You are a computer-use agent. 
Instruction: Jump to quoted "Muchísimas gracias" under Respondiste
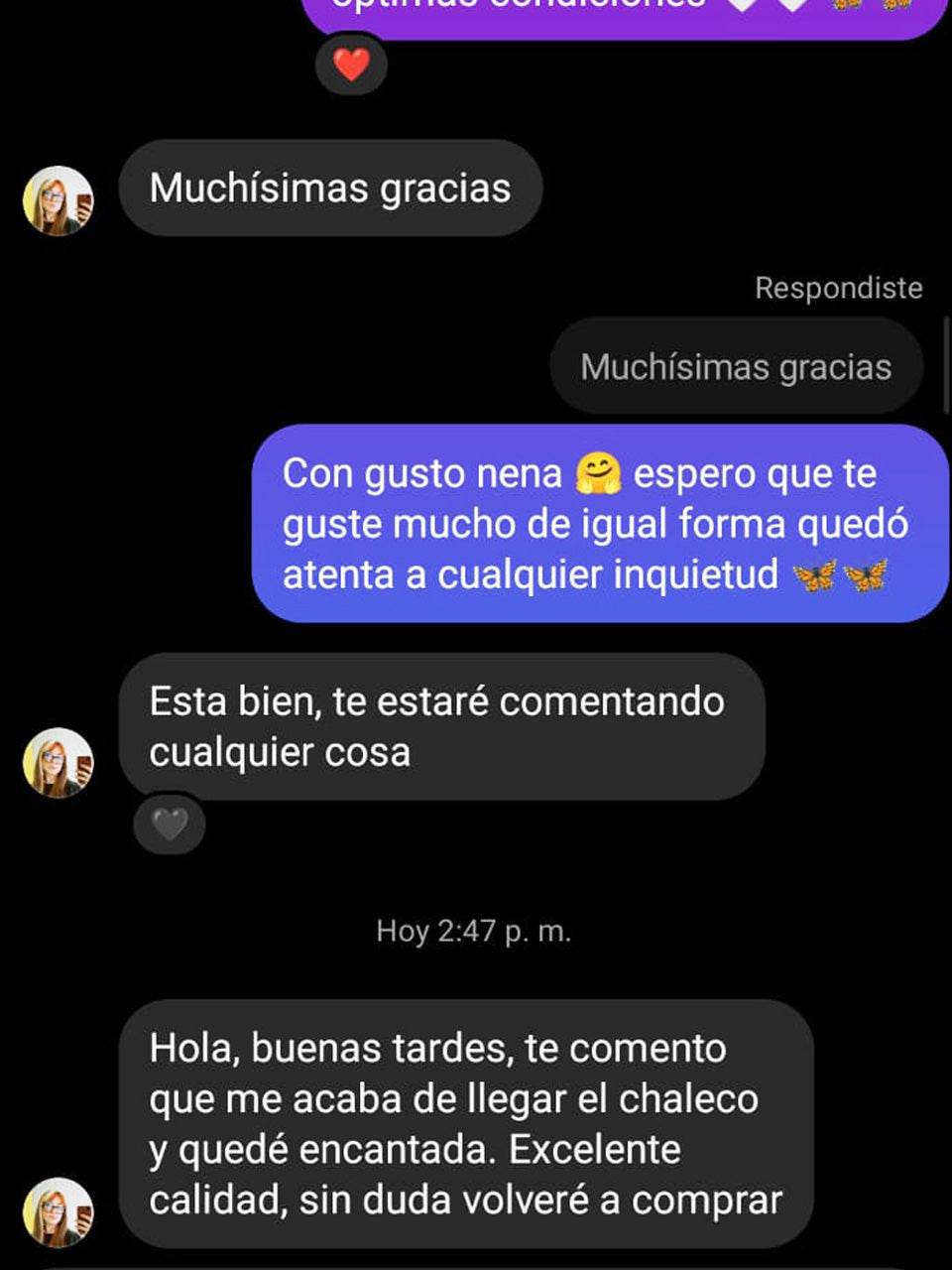point(736,367)
